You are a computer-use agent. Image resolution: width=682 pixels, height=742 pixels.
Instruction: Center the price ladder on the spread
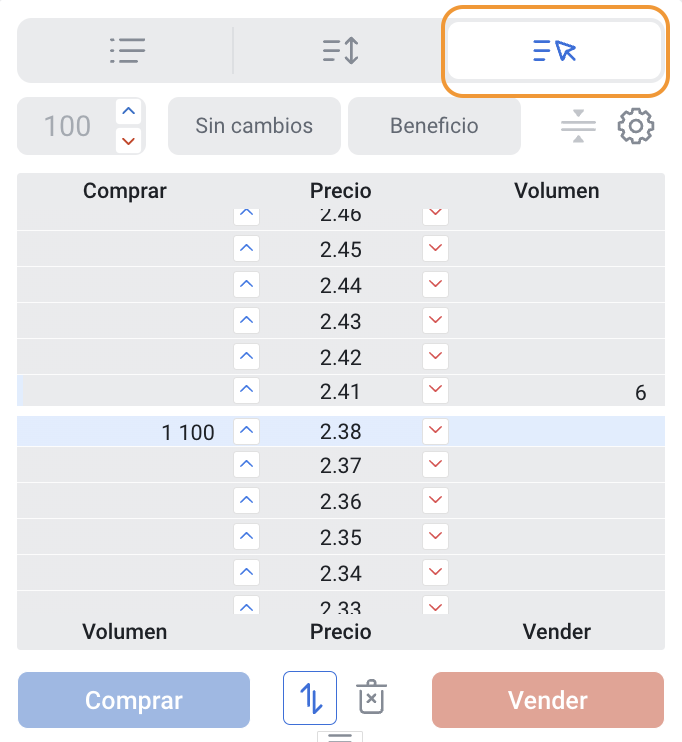(578, 126)
